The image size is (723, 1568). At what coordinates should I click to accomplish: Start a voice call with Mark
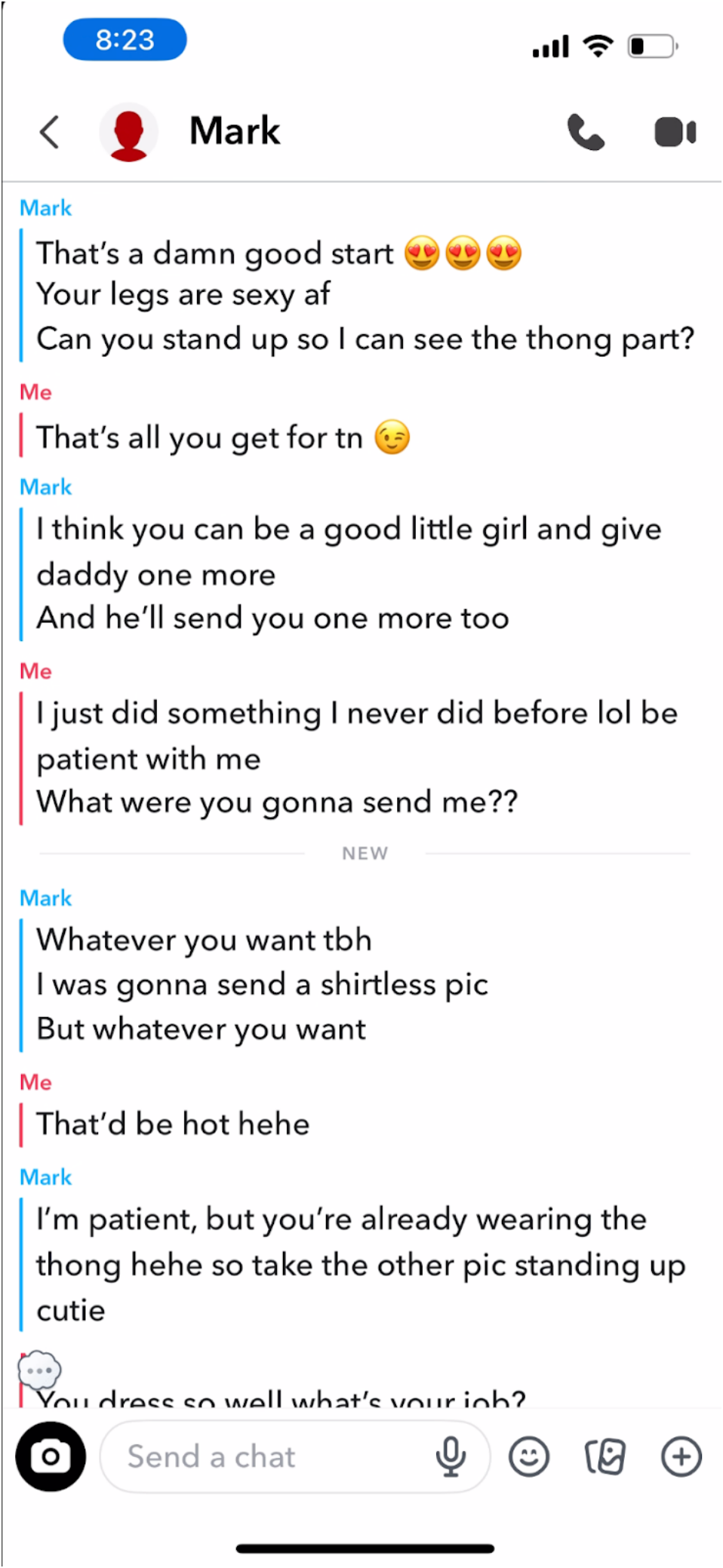[586, 132]
